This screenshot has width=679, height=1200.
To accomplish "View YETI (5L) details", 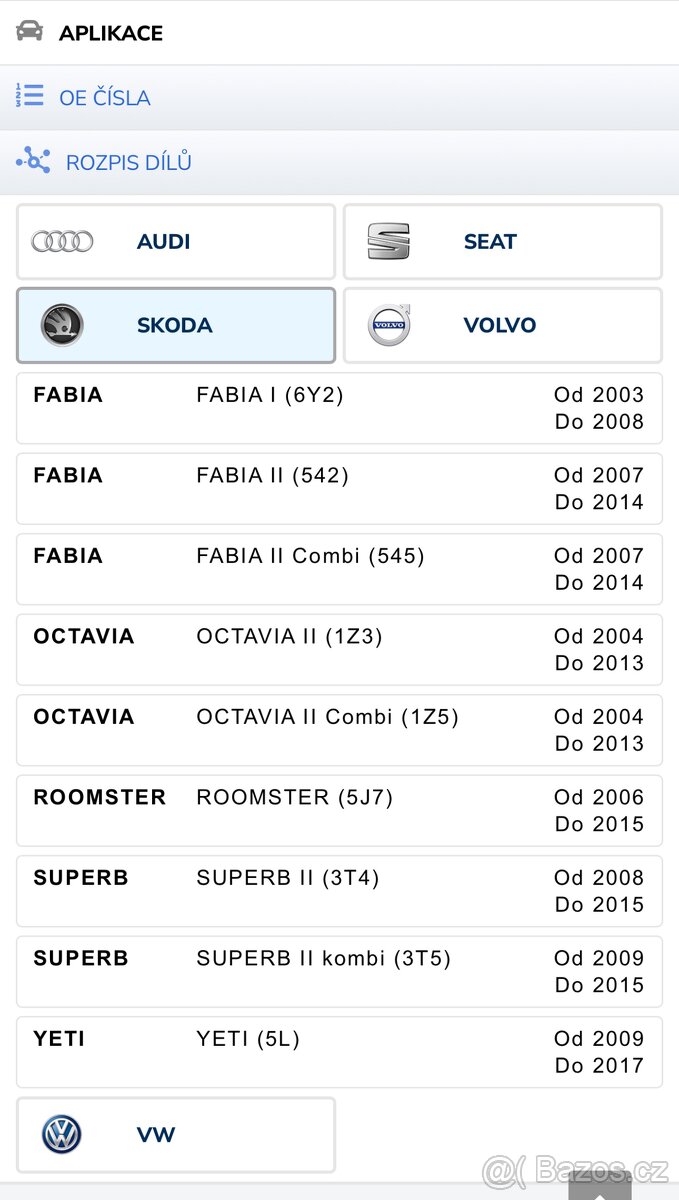I will pyautogui.click(x=339, y=1052).
